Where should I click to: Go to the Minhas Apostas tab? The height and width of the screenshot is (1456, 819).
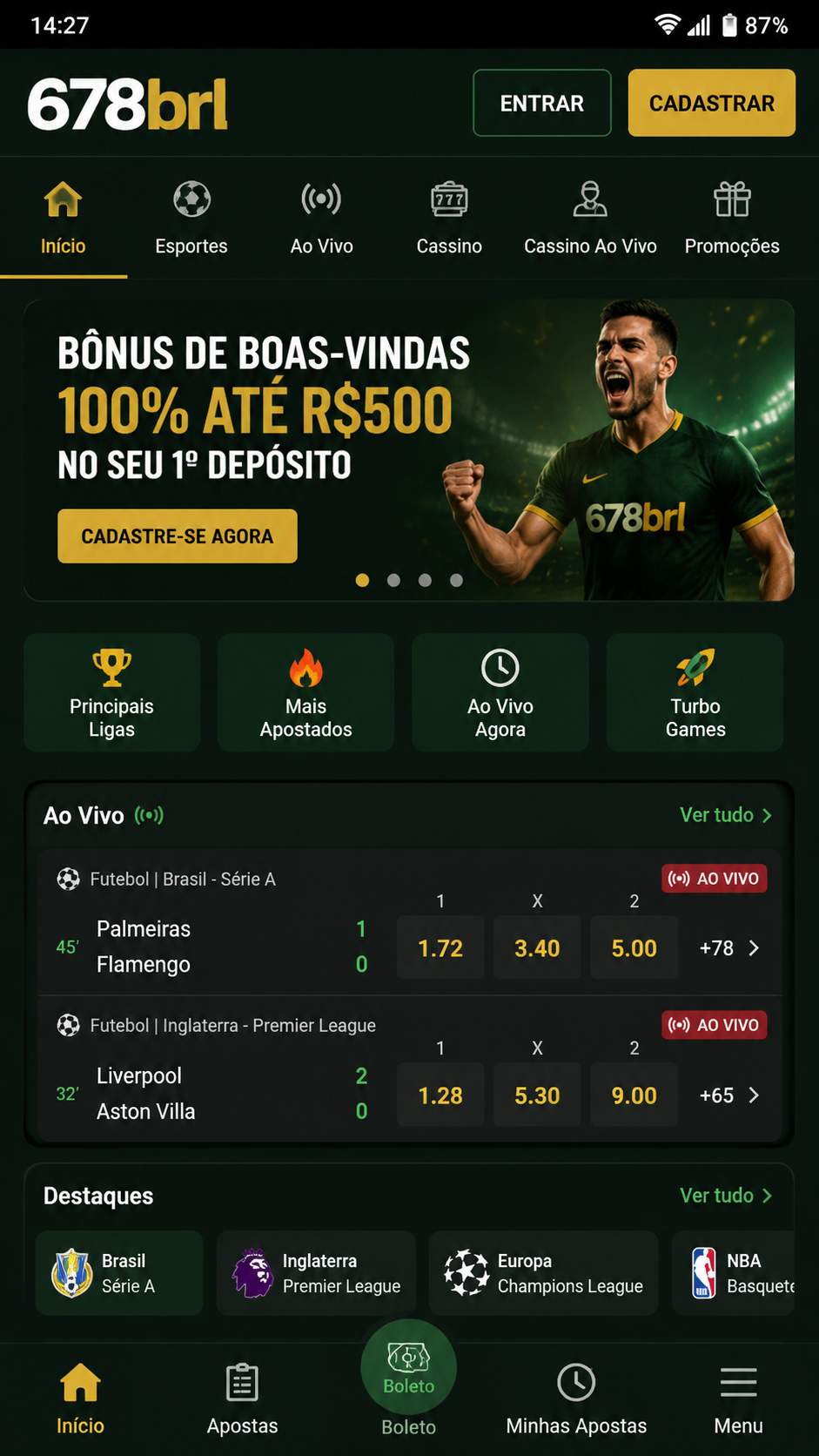[576, 1399]
